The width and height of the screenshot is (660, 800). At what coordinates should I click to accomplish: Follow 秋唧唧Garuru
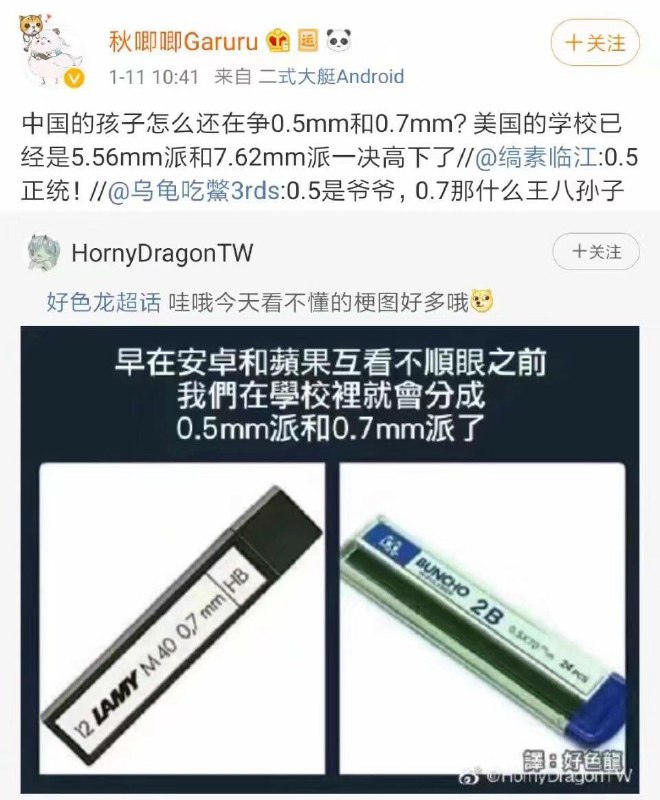(595, 43)
